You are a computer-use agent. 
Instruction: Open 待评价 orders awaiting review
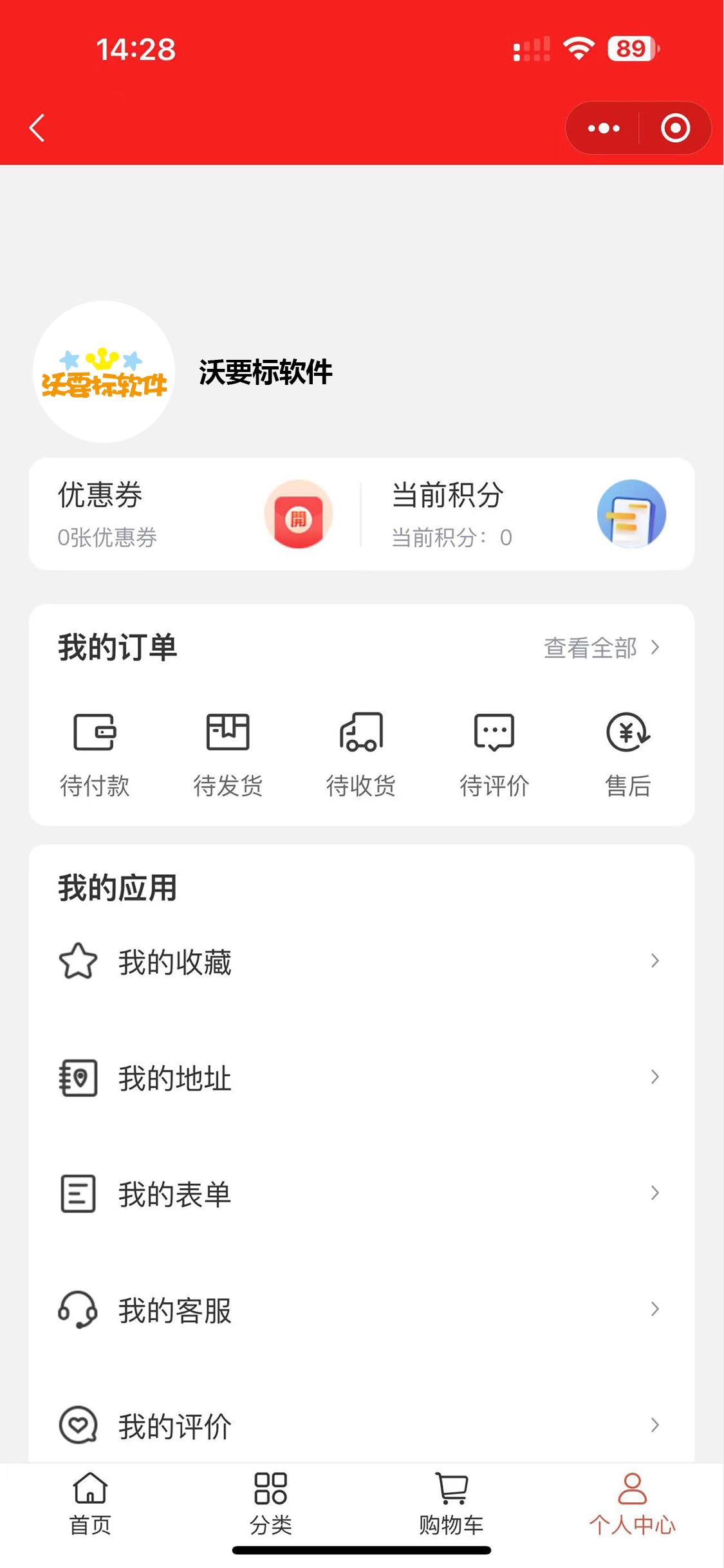tap(494, 755)
